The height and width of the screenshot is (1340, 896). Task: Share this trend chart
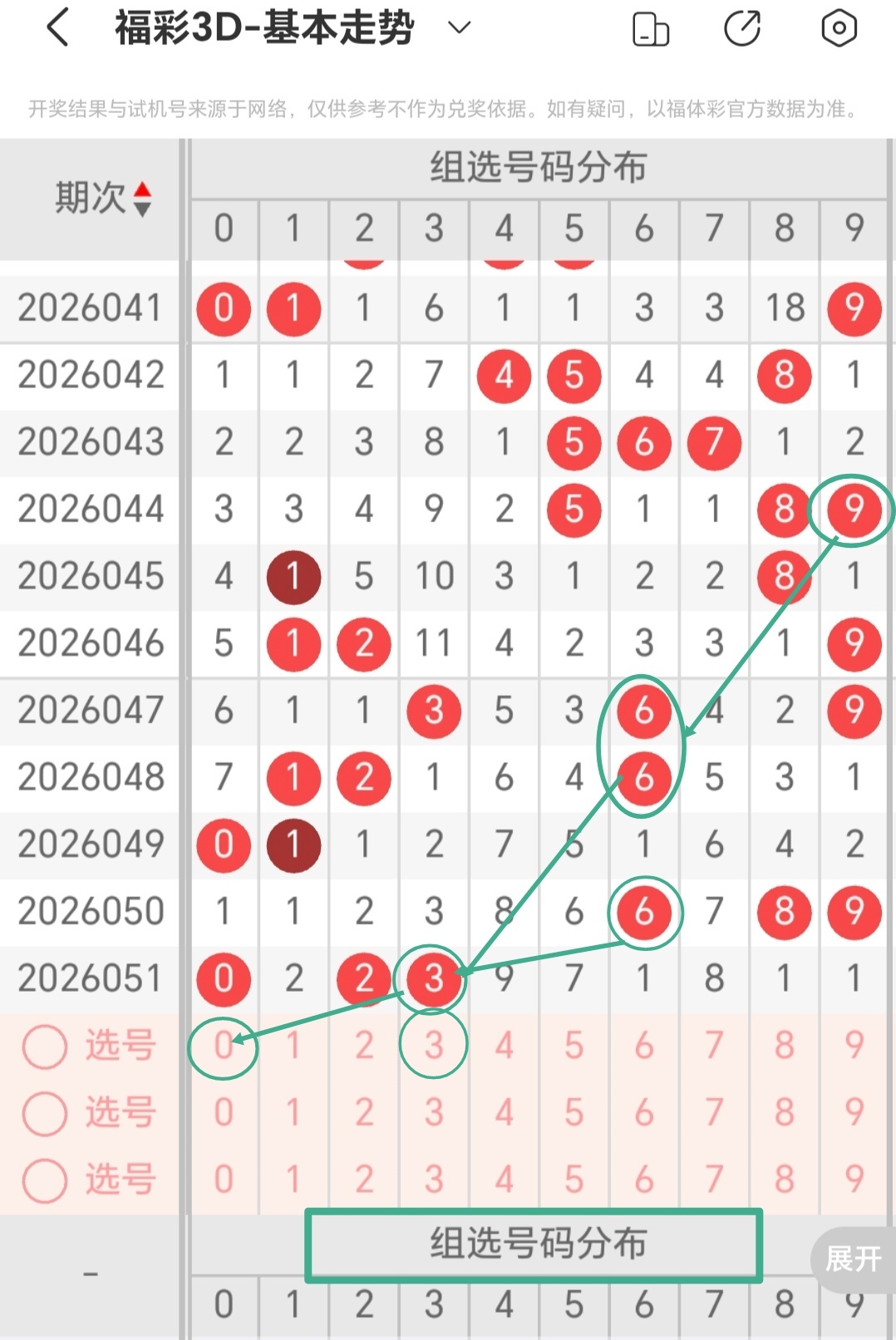pos(742,29)
